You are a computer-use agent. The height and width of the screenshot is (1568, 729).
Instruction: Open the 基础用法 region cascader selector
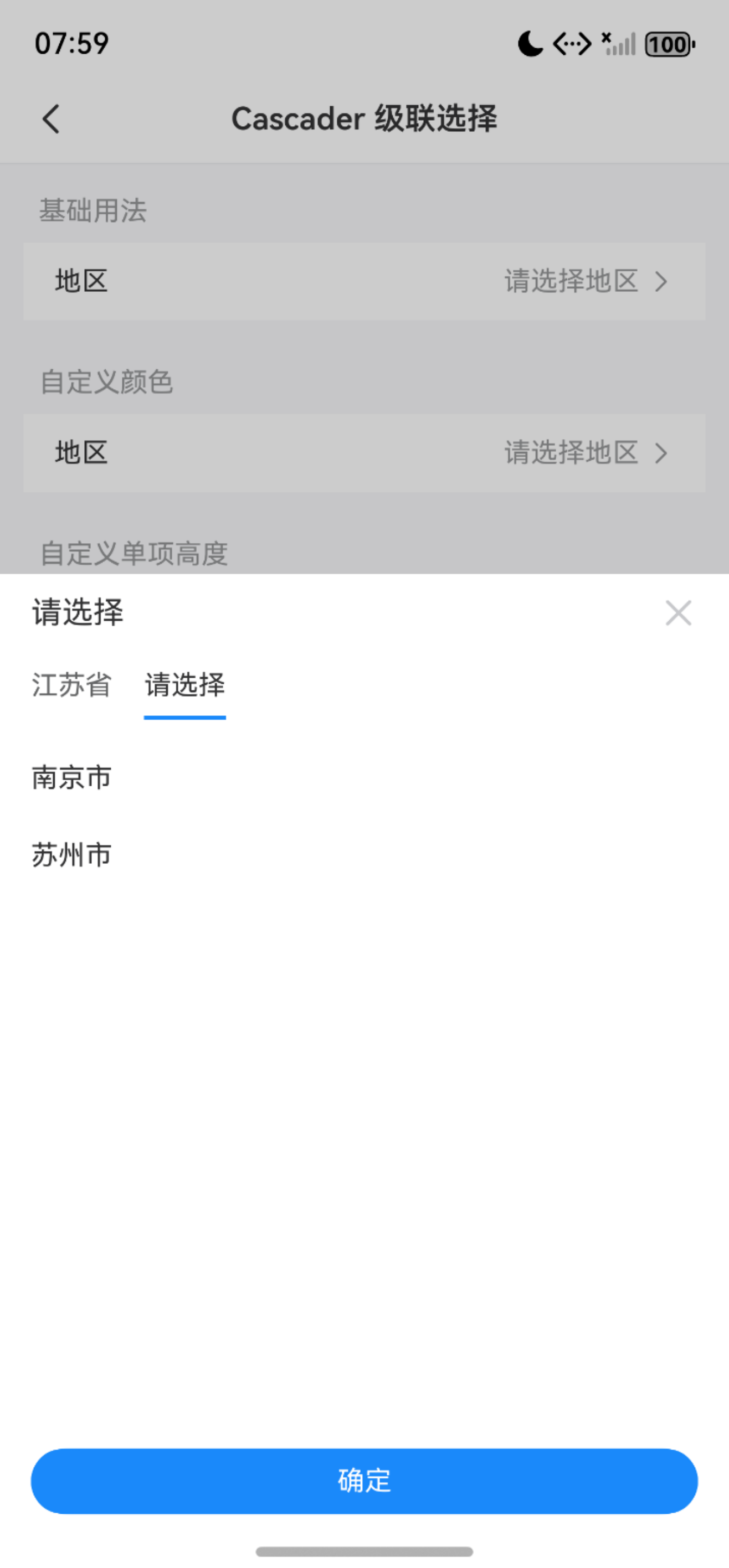[364, 281]
